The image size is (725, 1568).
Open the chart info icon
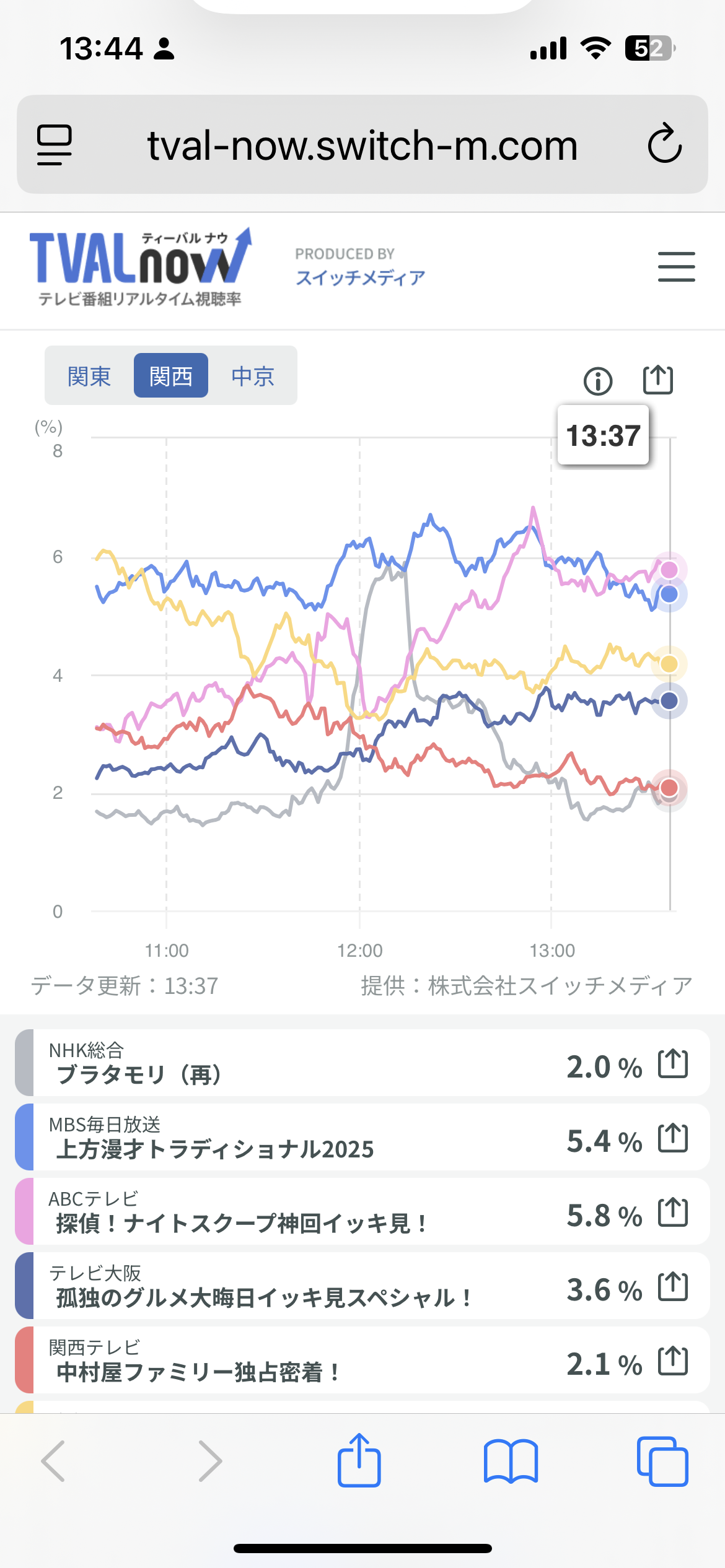point(598,381)
